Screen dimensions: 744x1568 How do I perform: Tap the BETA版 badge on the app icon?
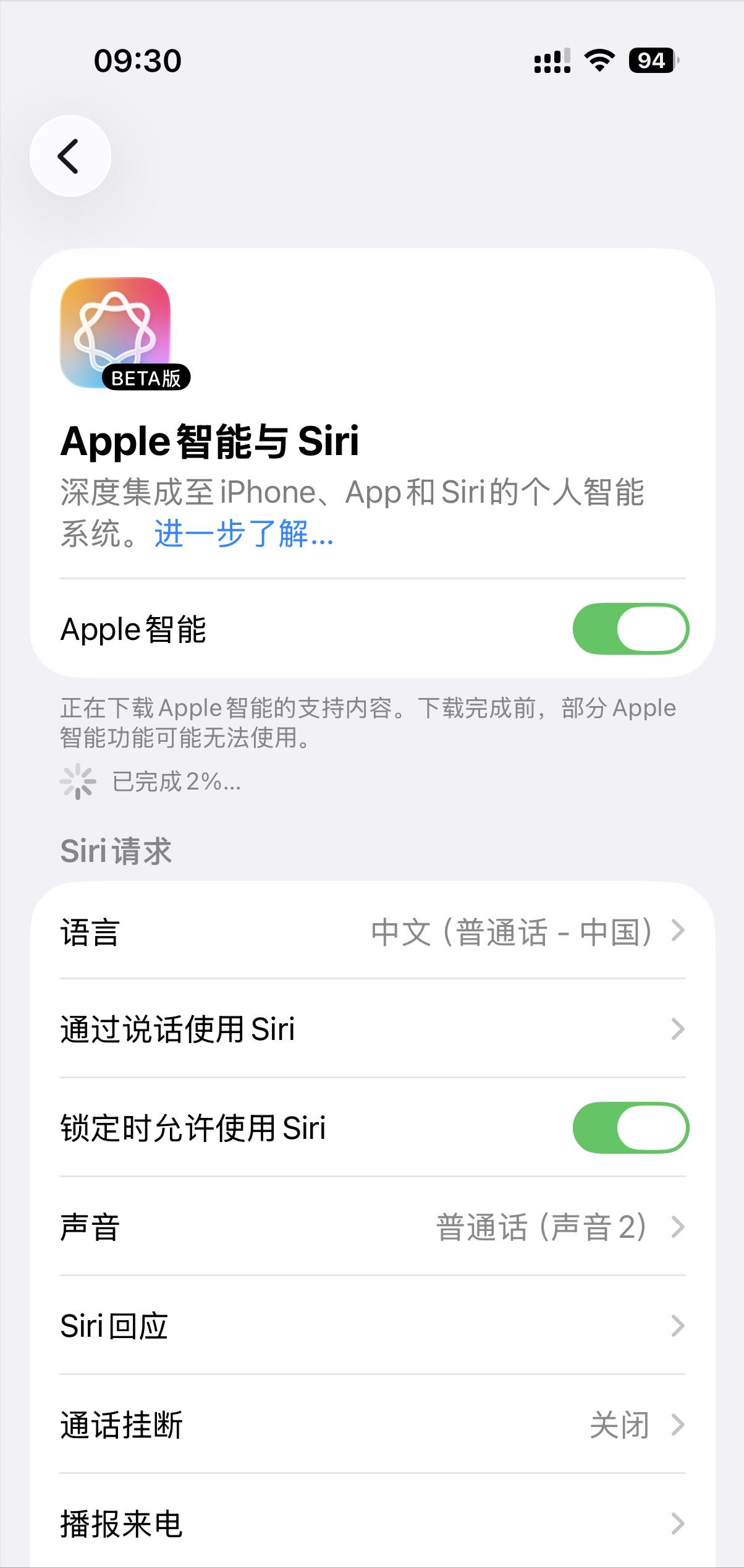[x=146, y=379]
